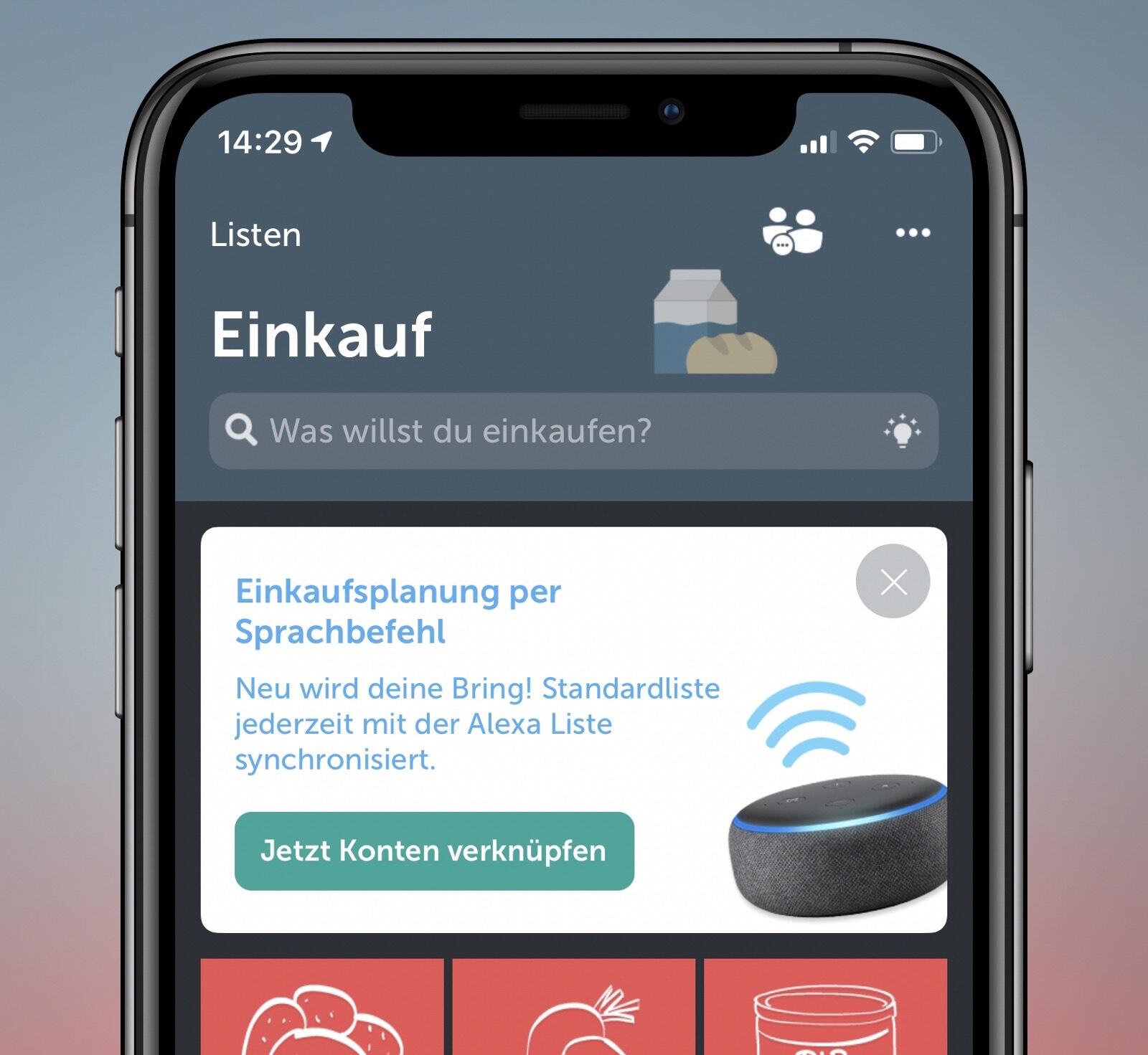Open the list members sharing icon
This screenshot has height=1055, width=1148.
click(791, 232)
